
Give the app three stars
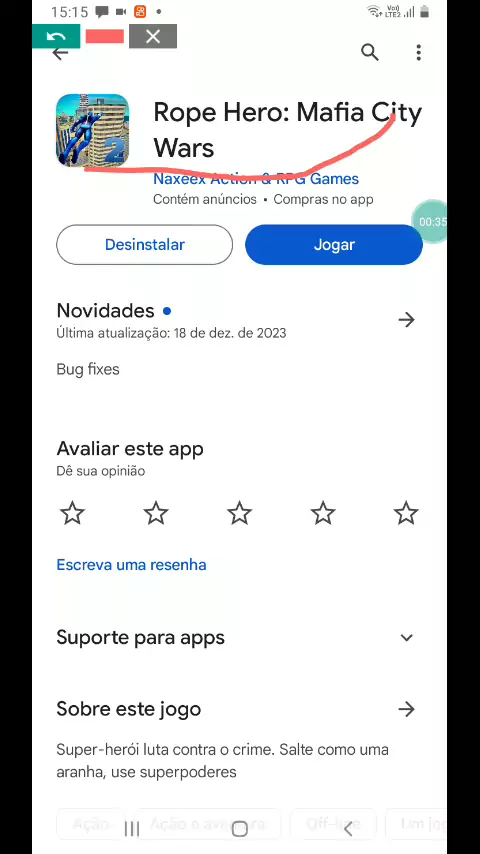239,513
